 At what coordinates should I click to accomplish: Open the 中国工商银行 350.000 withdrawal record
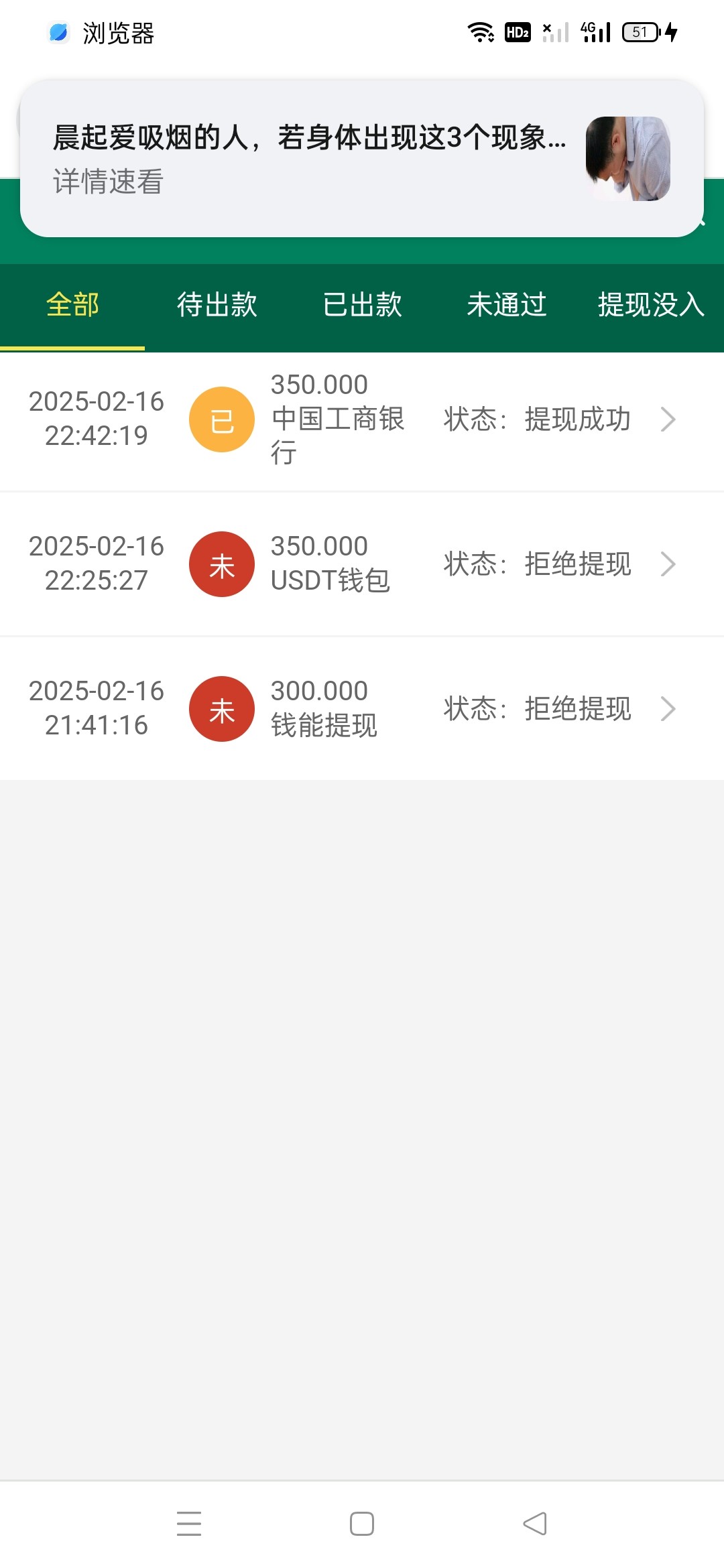[x=362, y=419]
